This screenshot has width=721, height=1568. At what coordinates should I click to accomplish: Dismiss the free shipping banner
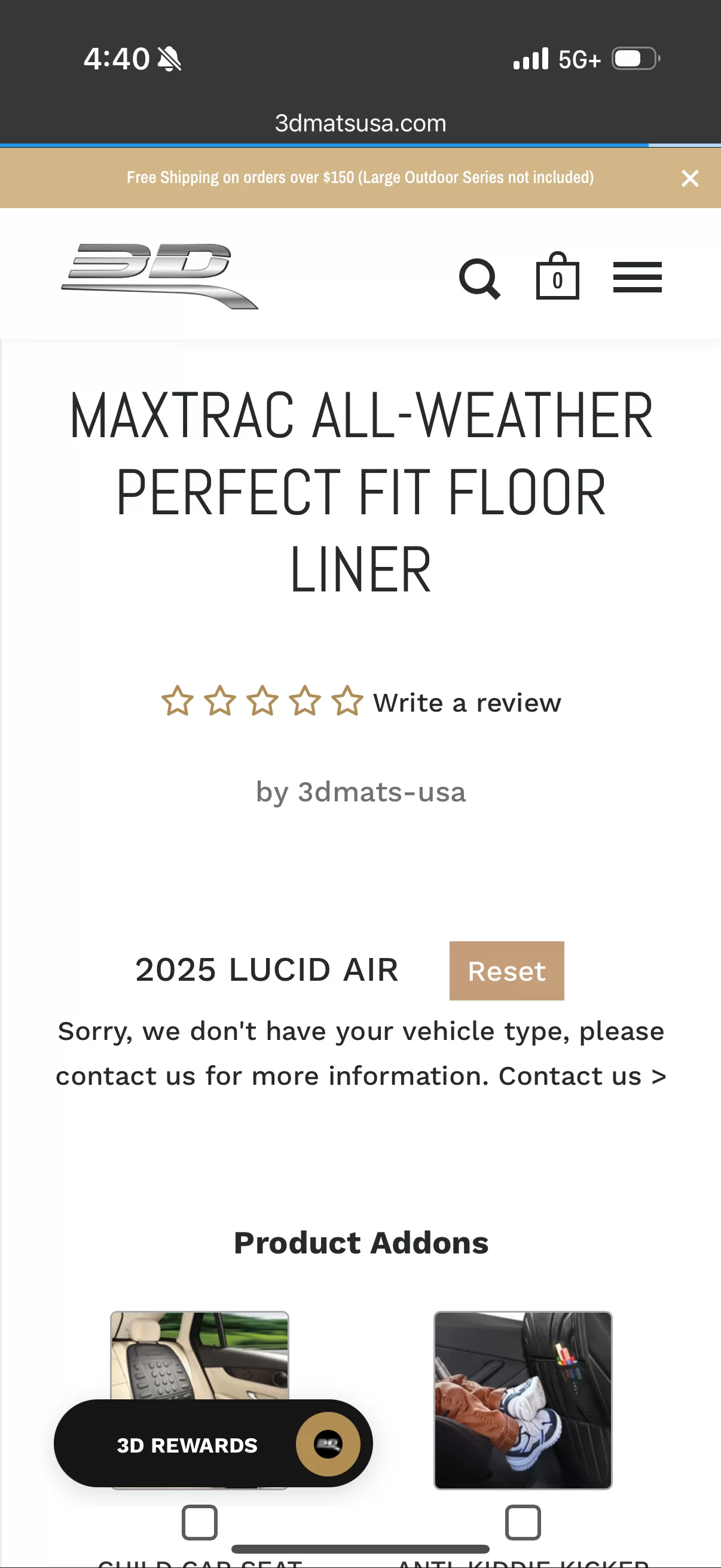(689, 178)
